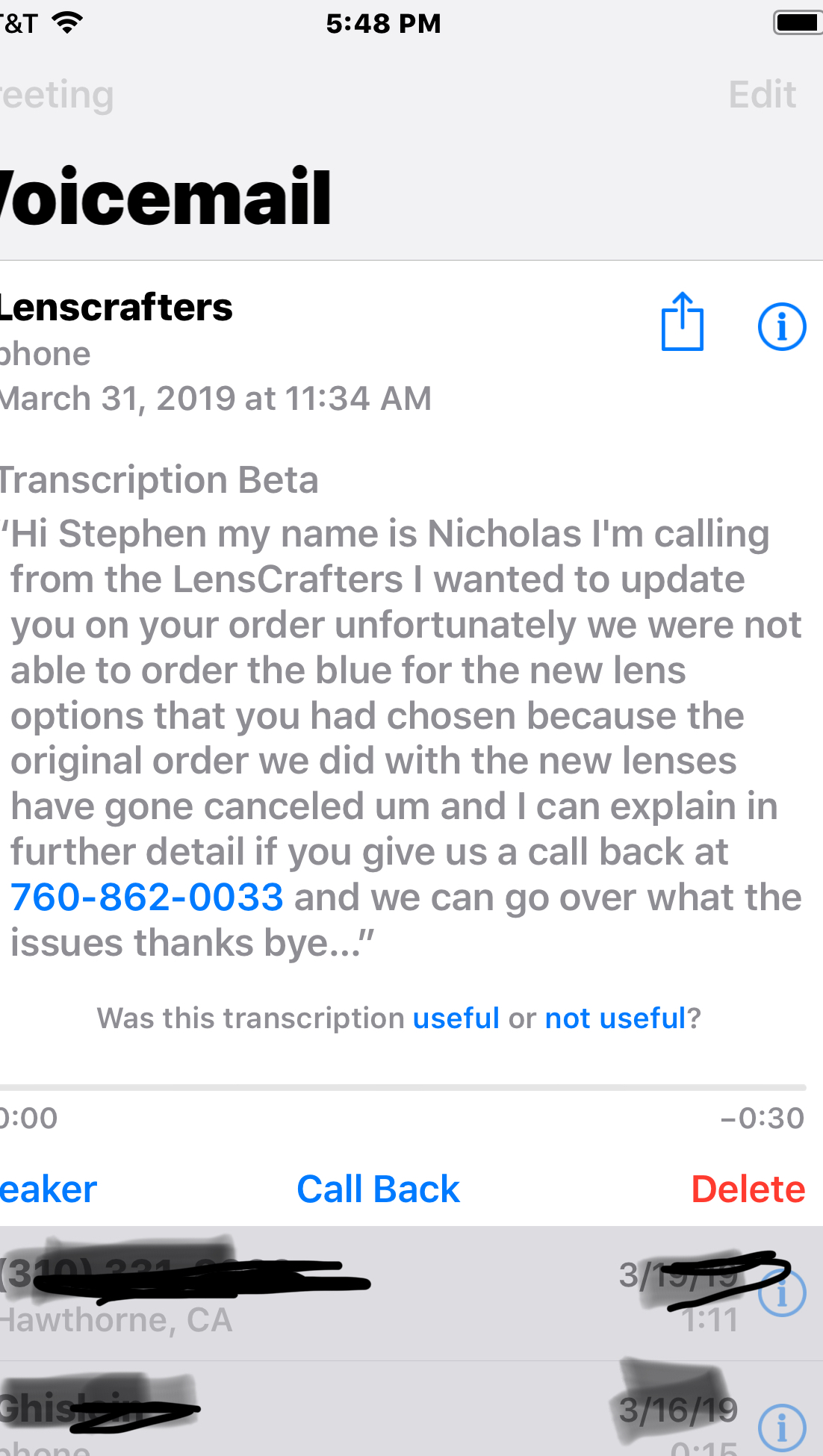Screen dimensions: 823x1456
Task: Open the Greeting option
Action: [x=57, y=95]
